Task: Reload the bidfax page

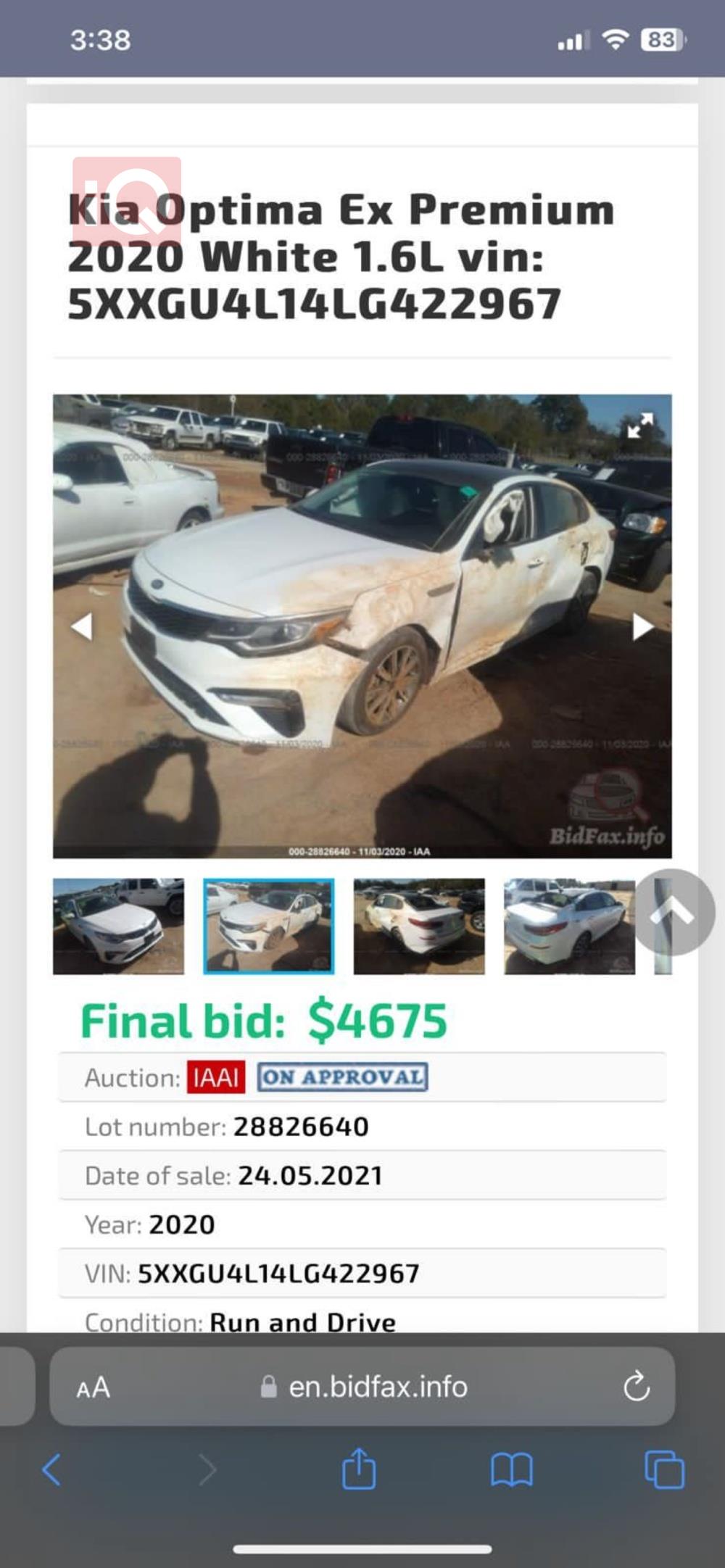Action: pyautogui.click(x=636, y=1387)
